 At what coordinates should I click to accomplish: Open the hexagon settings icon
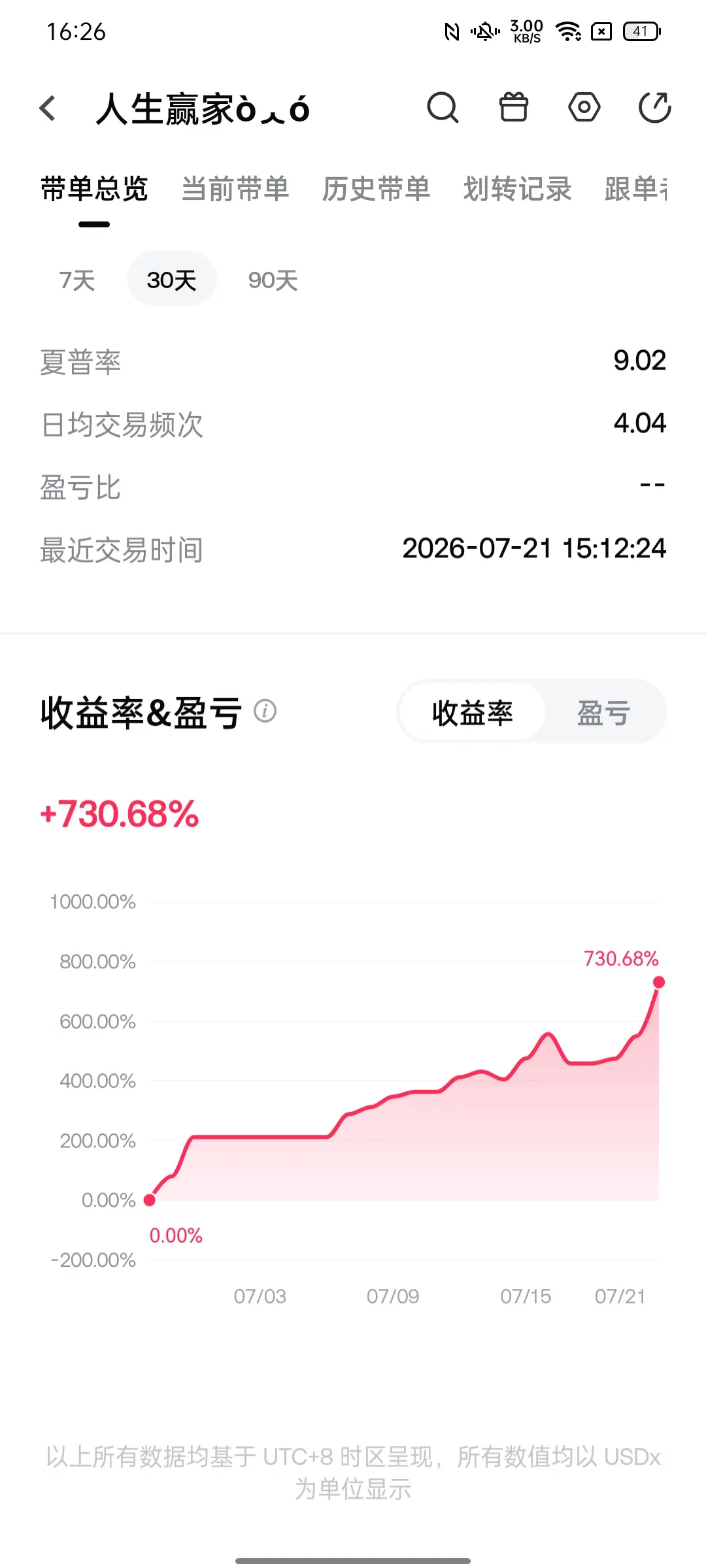point(584,108)
